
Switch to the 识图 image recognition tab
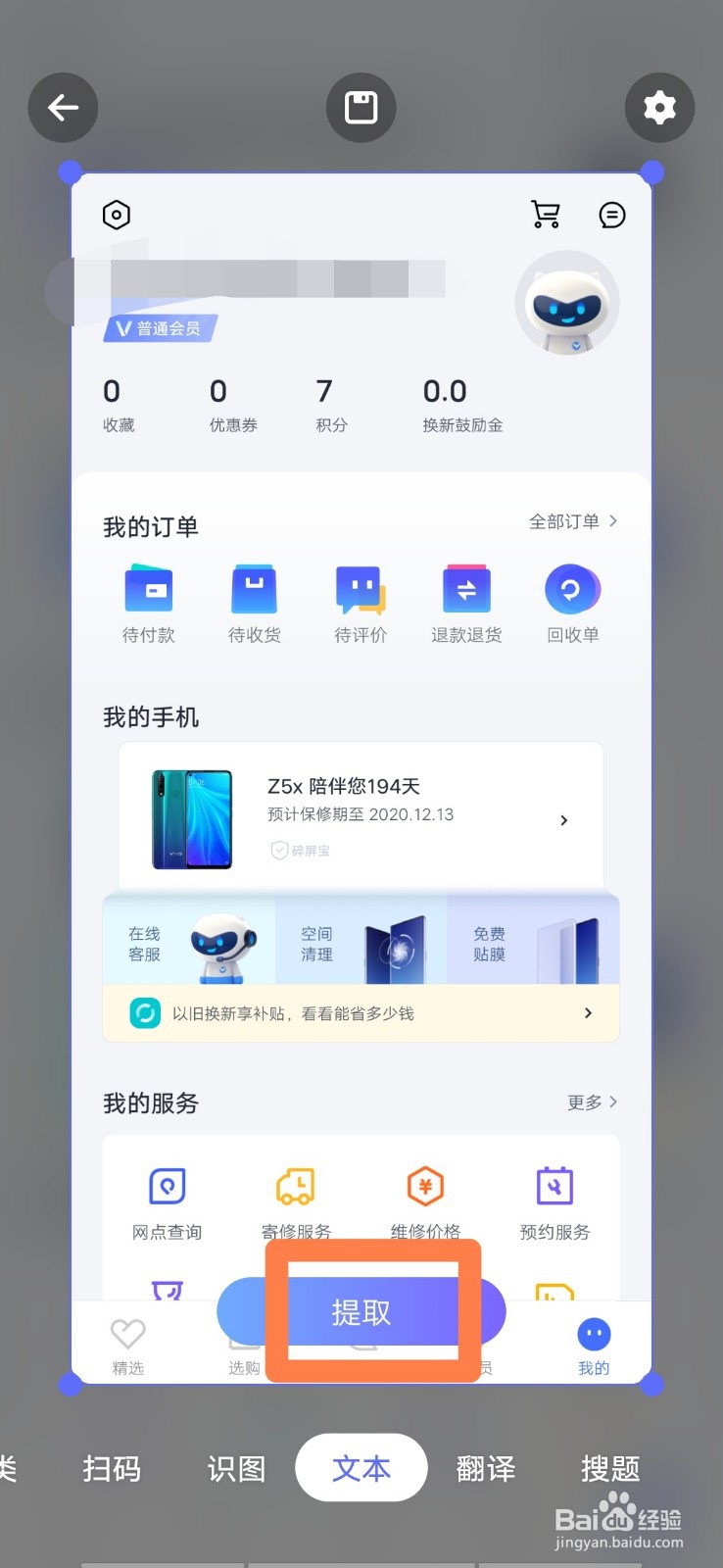[236, 1469]
